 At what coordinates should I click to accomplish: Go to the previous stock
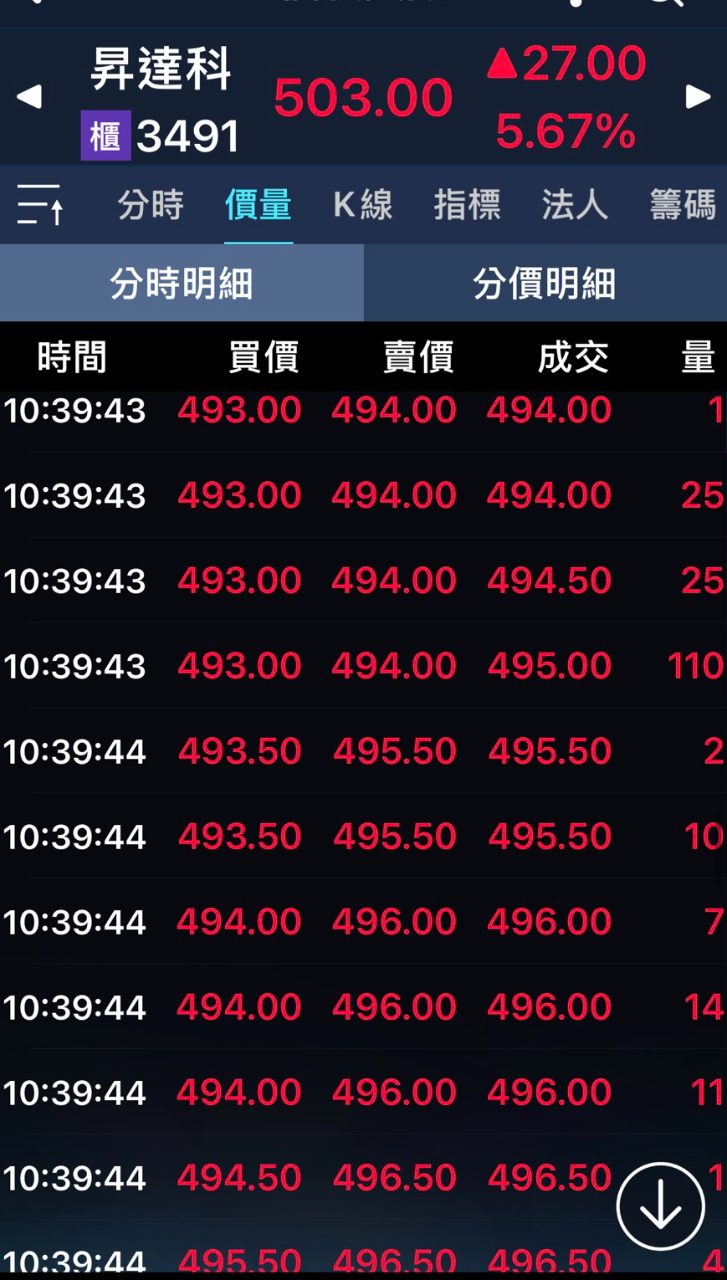(30, 97)
